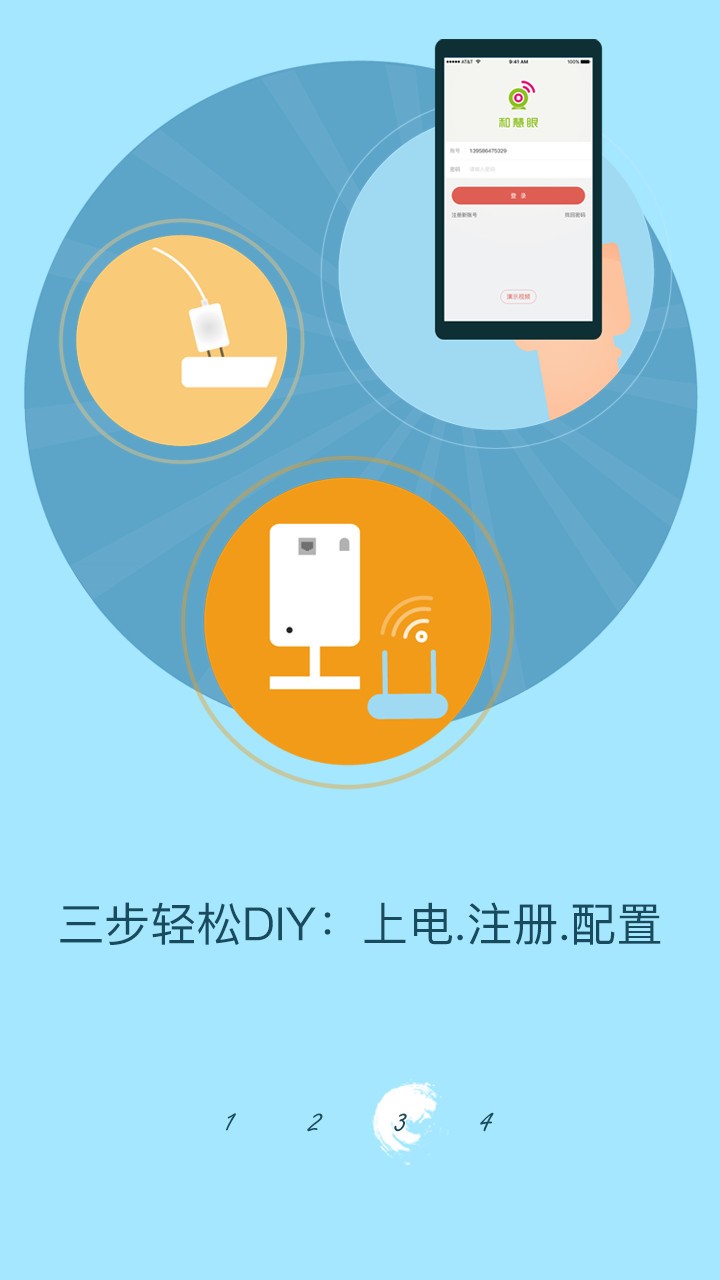Image resolution: width=720 pixels, height=1280 pixels.
Task: Go to onboarding page 1
Action: (230, 1122)
